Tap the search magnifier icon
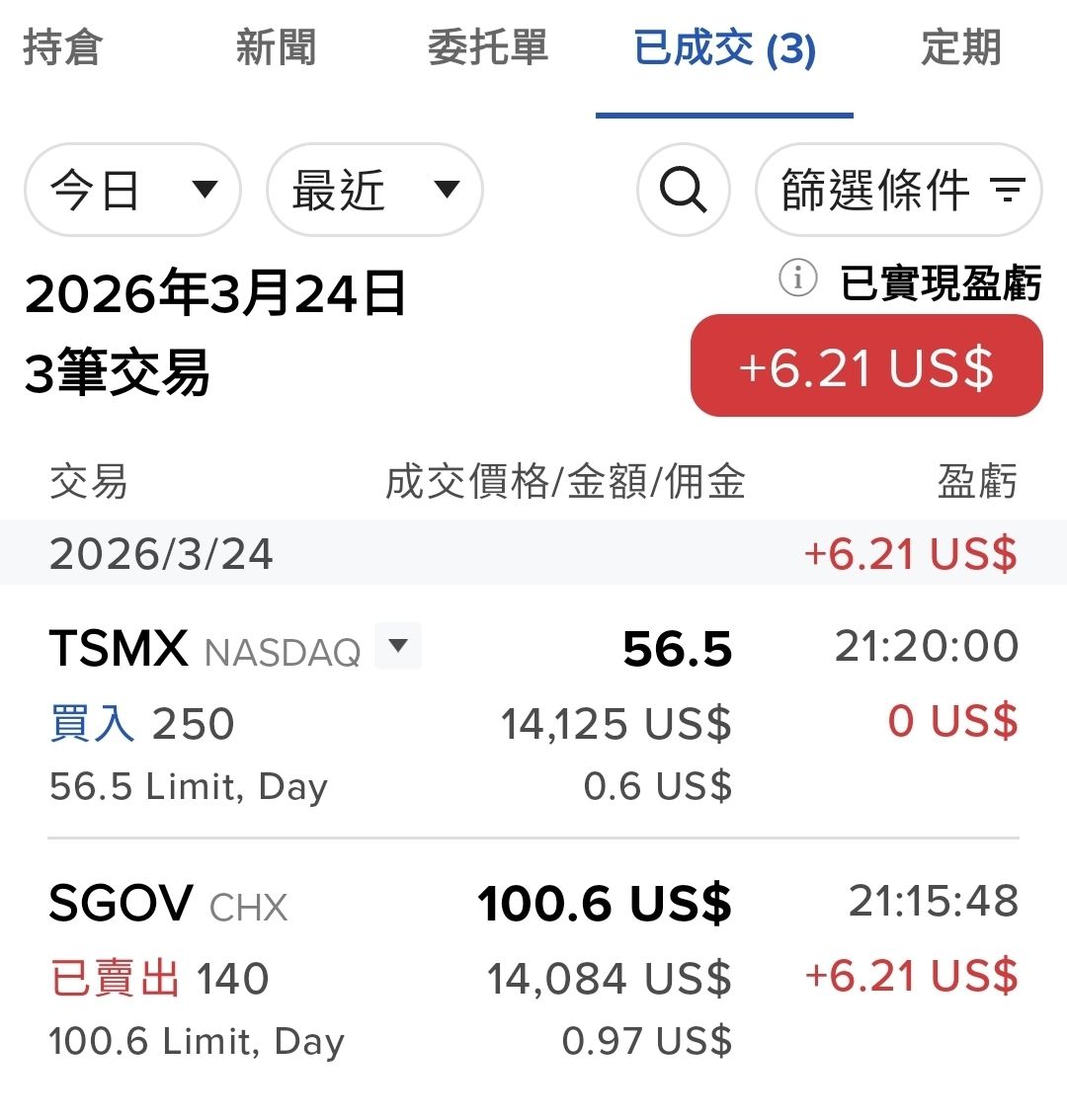 [684, 190]
